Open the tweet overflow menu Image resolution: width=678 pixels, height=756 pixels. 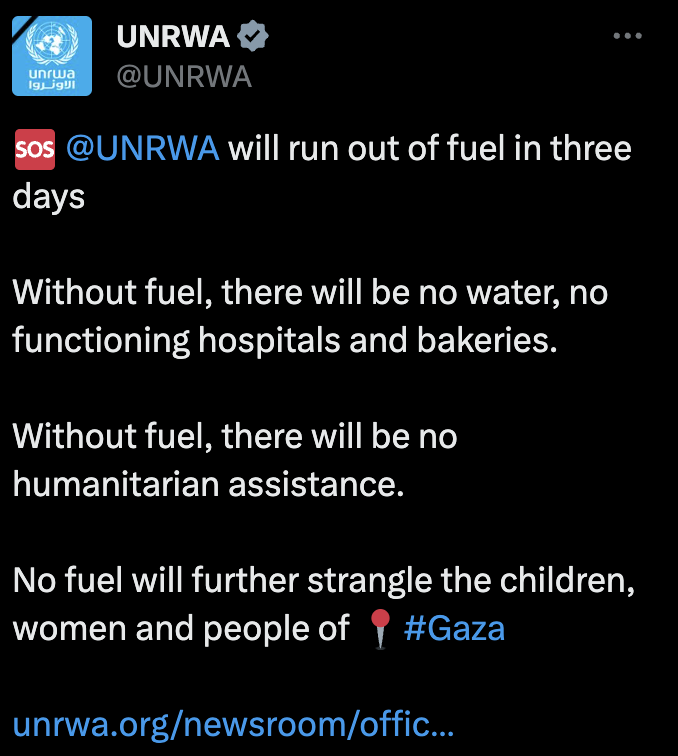click(x=627, y=36)
